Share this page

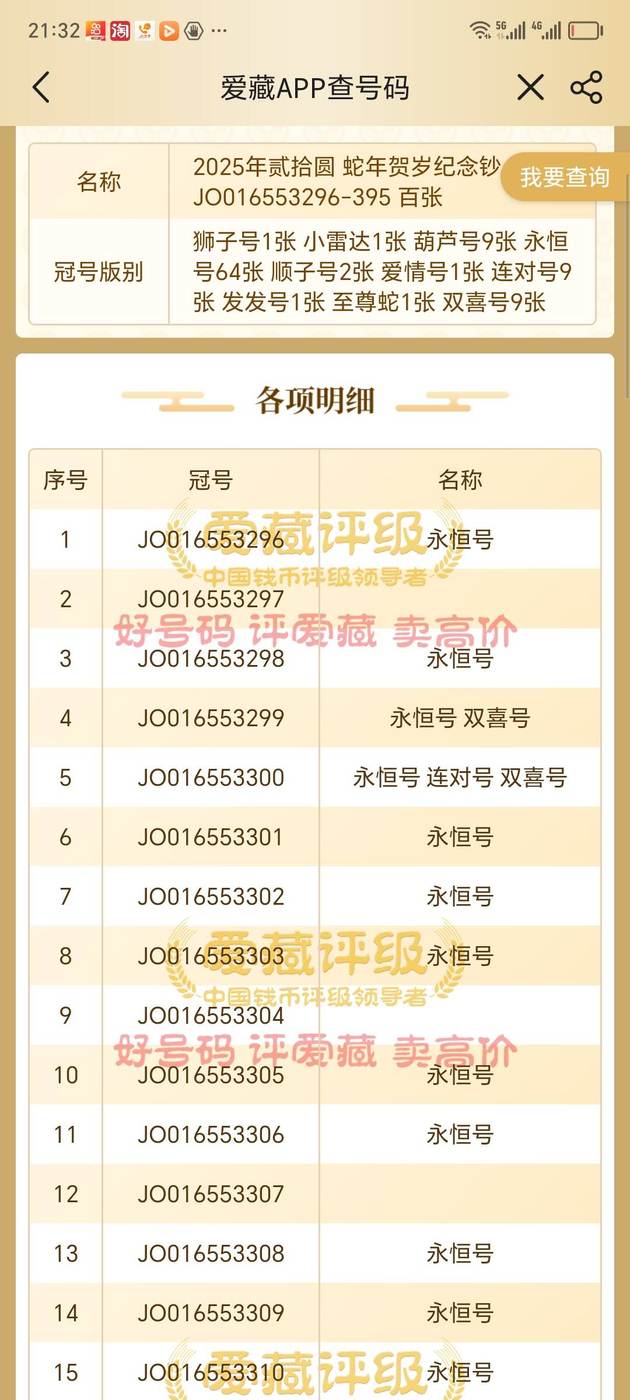587,88
